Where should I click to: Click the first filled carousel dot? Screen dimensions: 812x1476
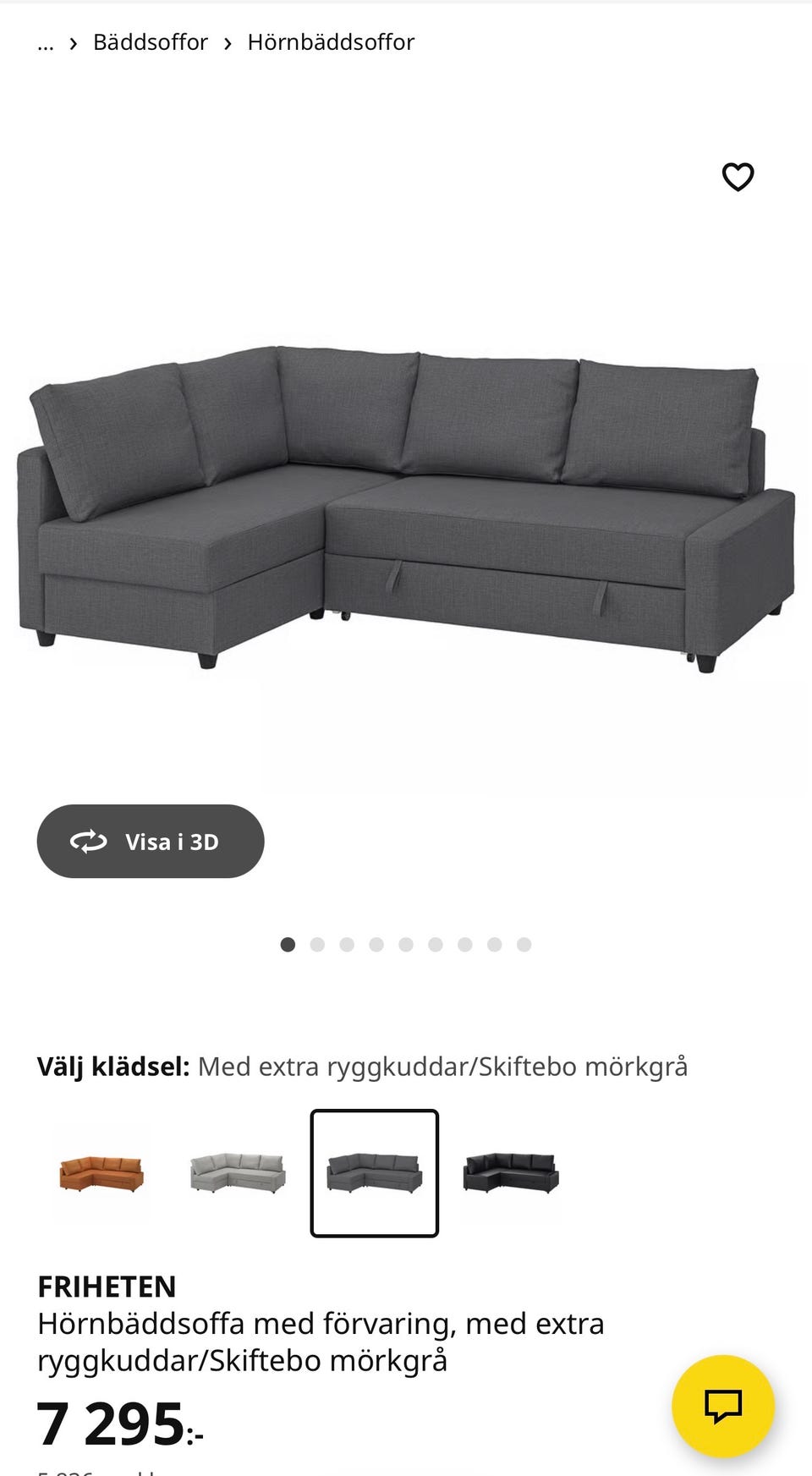(x=288, y=944)
